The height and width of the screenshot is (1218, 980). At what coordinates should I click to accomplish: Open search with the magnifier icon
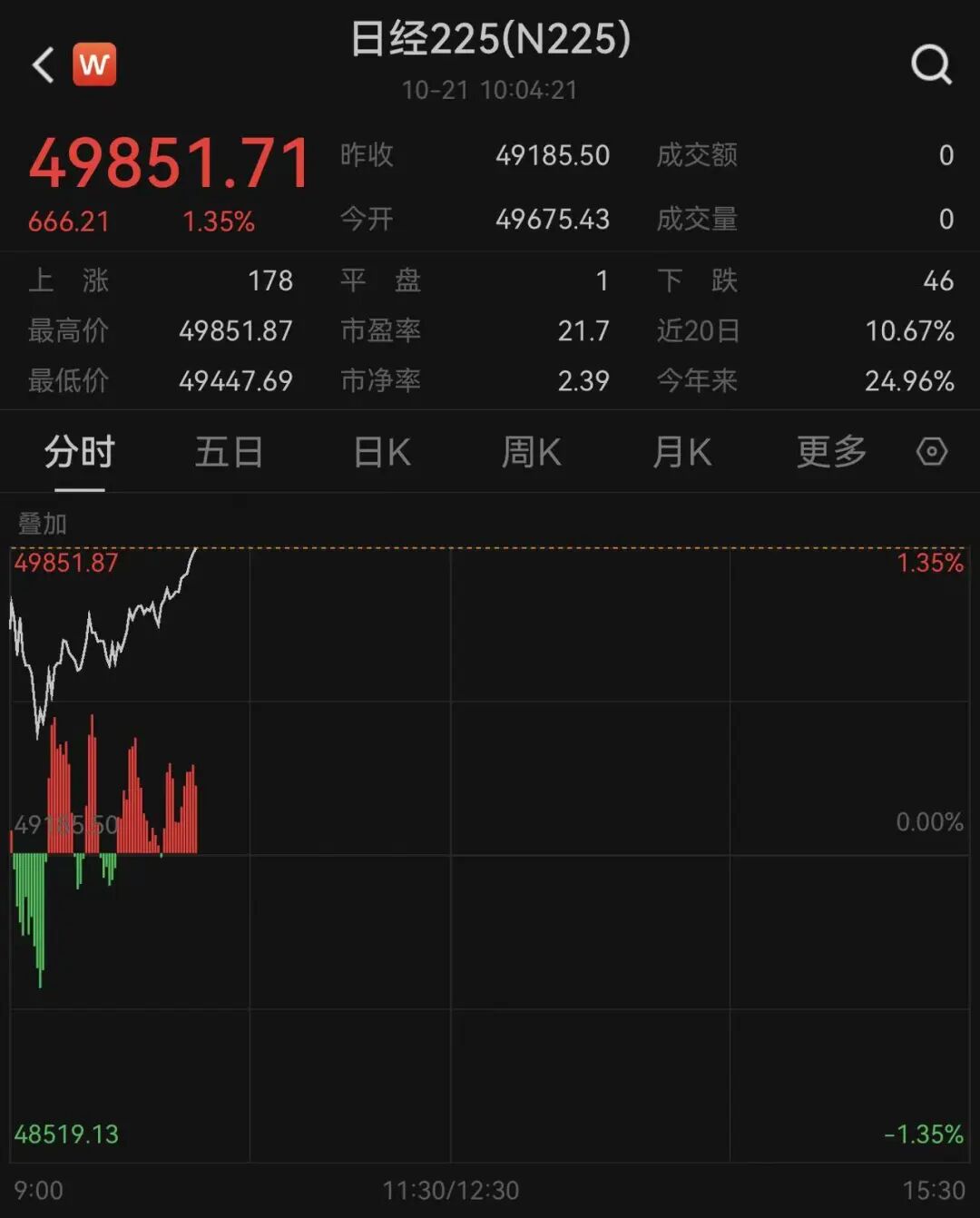click(x=931, y=65)
